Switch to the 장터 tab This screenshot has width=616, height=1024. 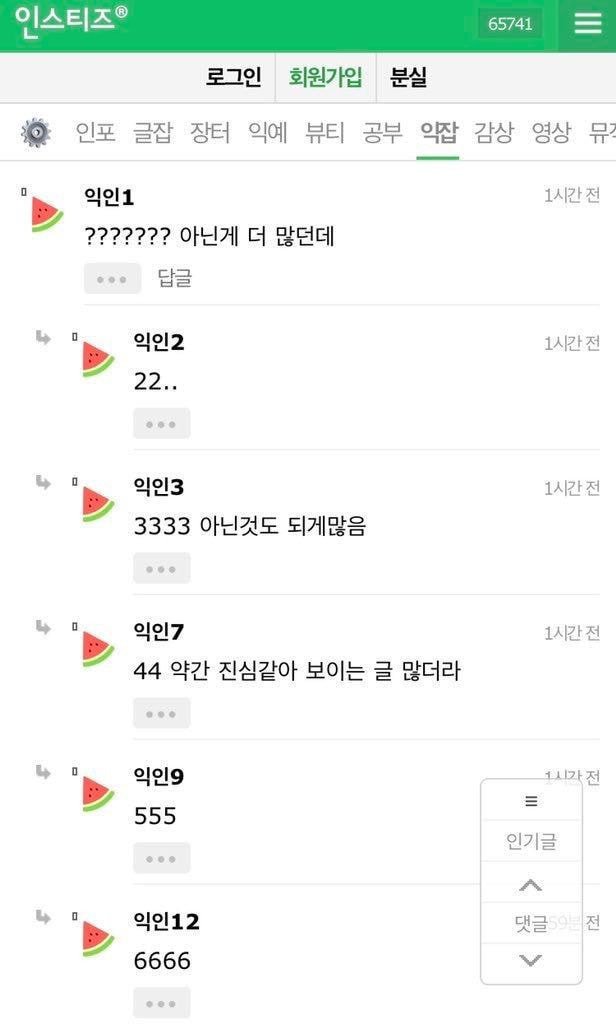[210, 132]
